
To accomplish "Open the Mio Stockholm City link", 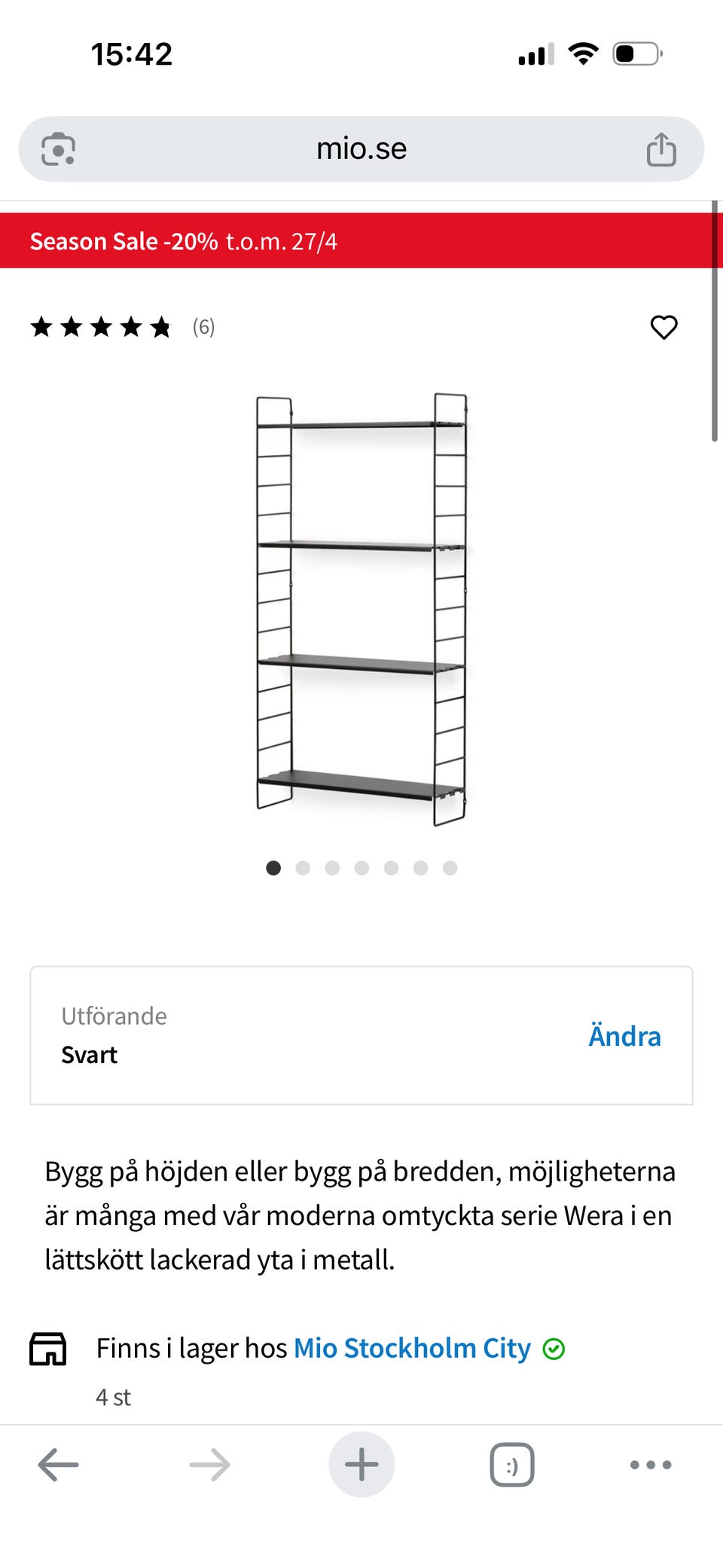I will pyautogui.click(x=412, y=1348).
